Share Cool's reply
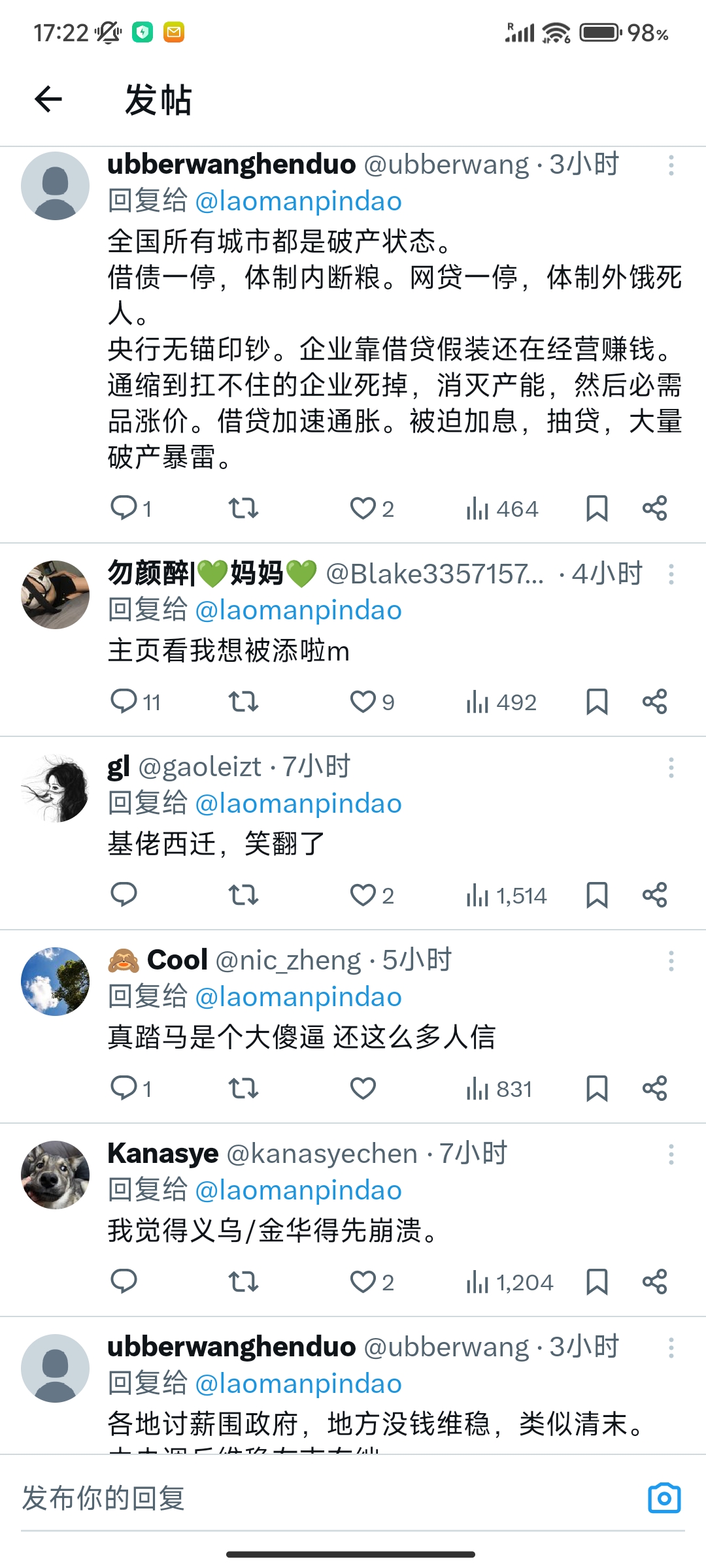 pos(654,1088)
